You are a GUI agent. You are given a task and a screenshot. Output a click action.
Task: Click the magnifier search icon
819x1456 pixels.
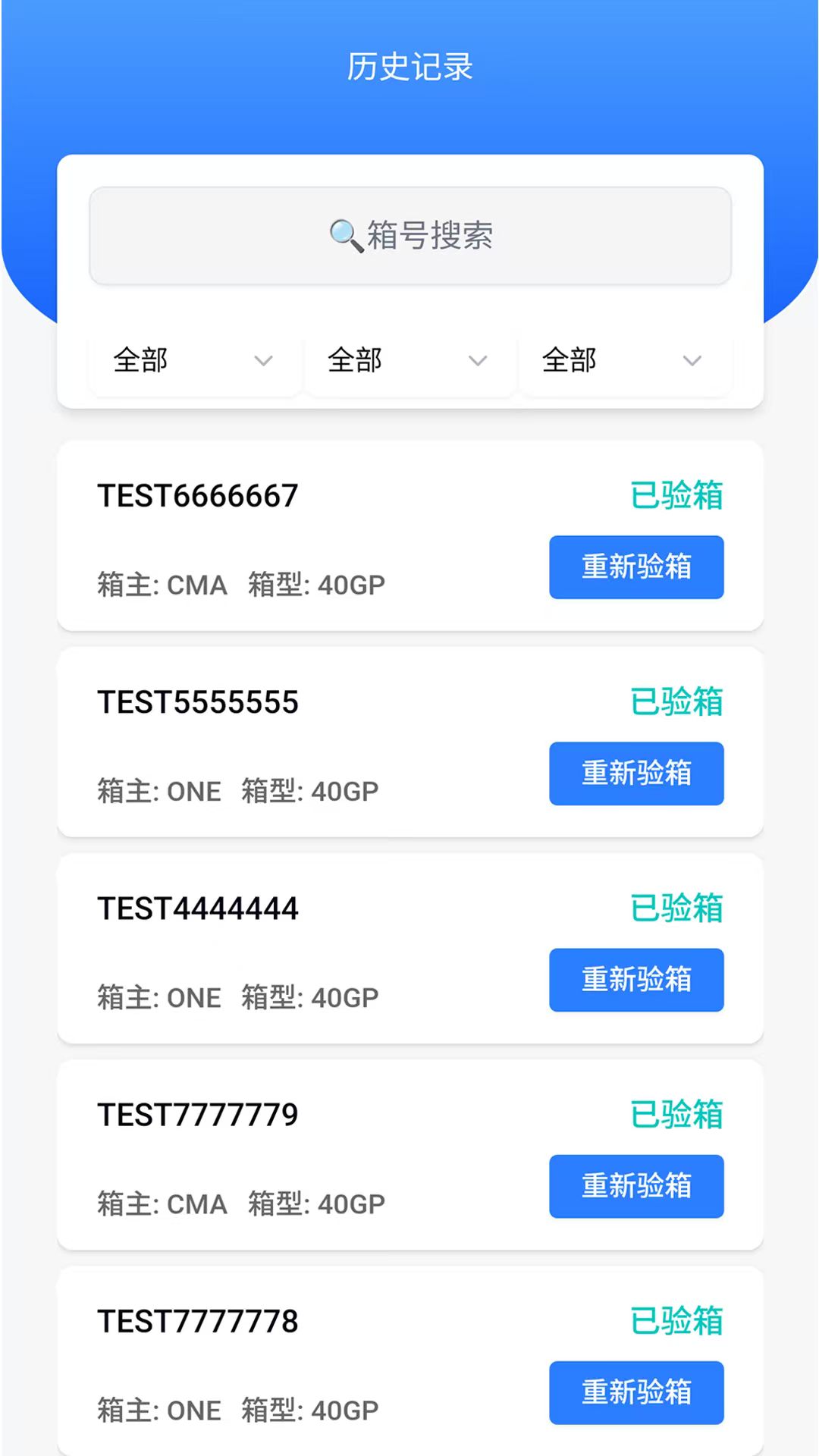tap(346, 234)
